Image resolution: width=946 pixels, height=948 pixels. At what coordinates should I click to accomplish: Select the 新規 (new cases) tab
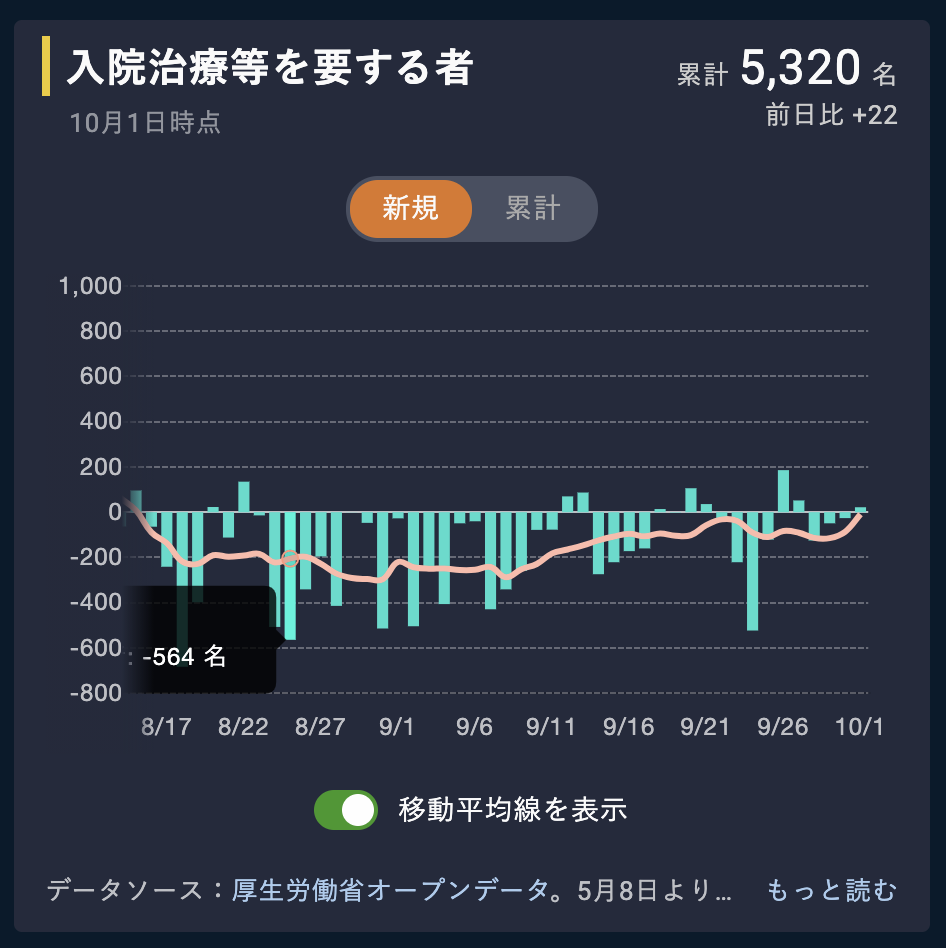[411, 208]
